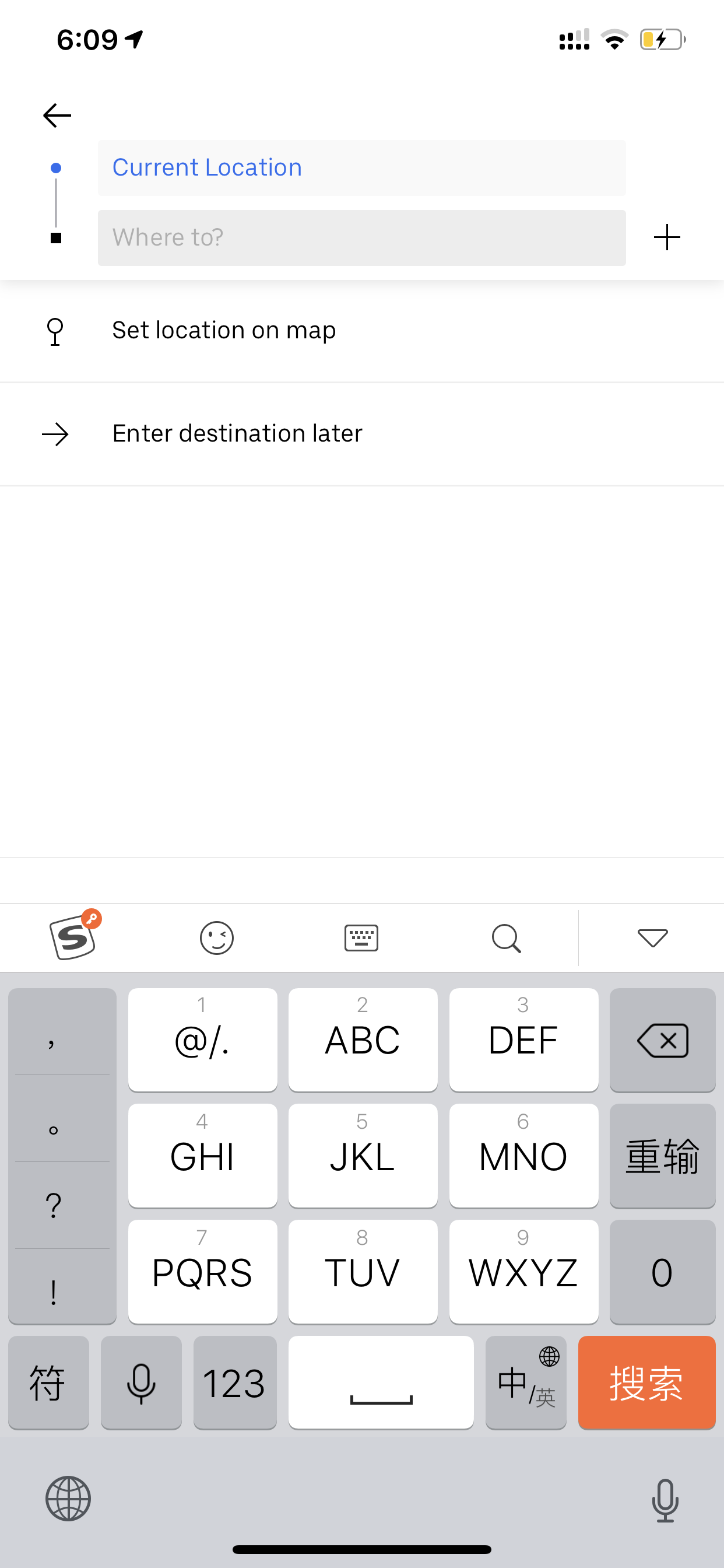Open the keyboard toolbar search magnifier
The width and height of the screenshot is (724, 1568).
[x=506, y=938]
